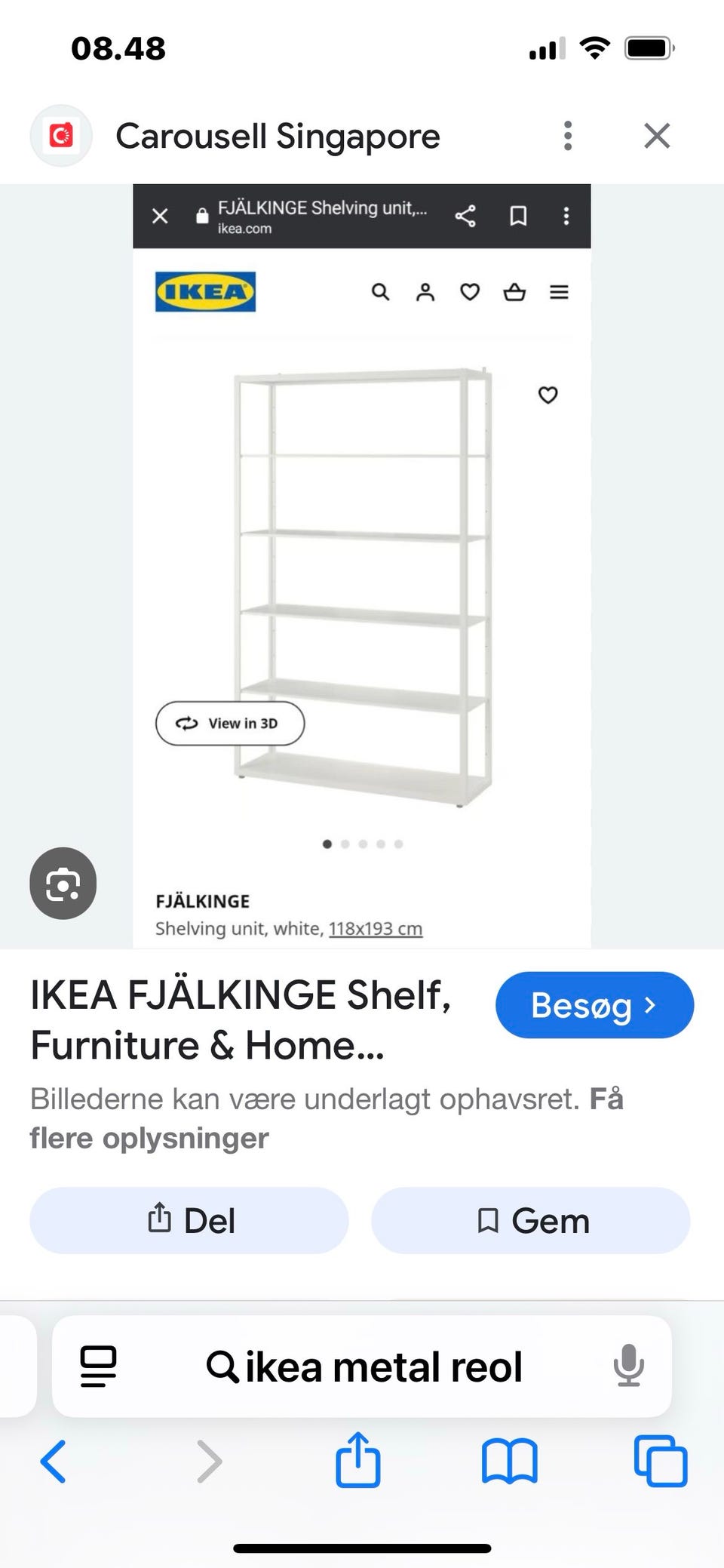This screenshot has height=1568, width=724.
Task: Follow the 118x193 cm link
Action: point(375,928)
